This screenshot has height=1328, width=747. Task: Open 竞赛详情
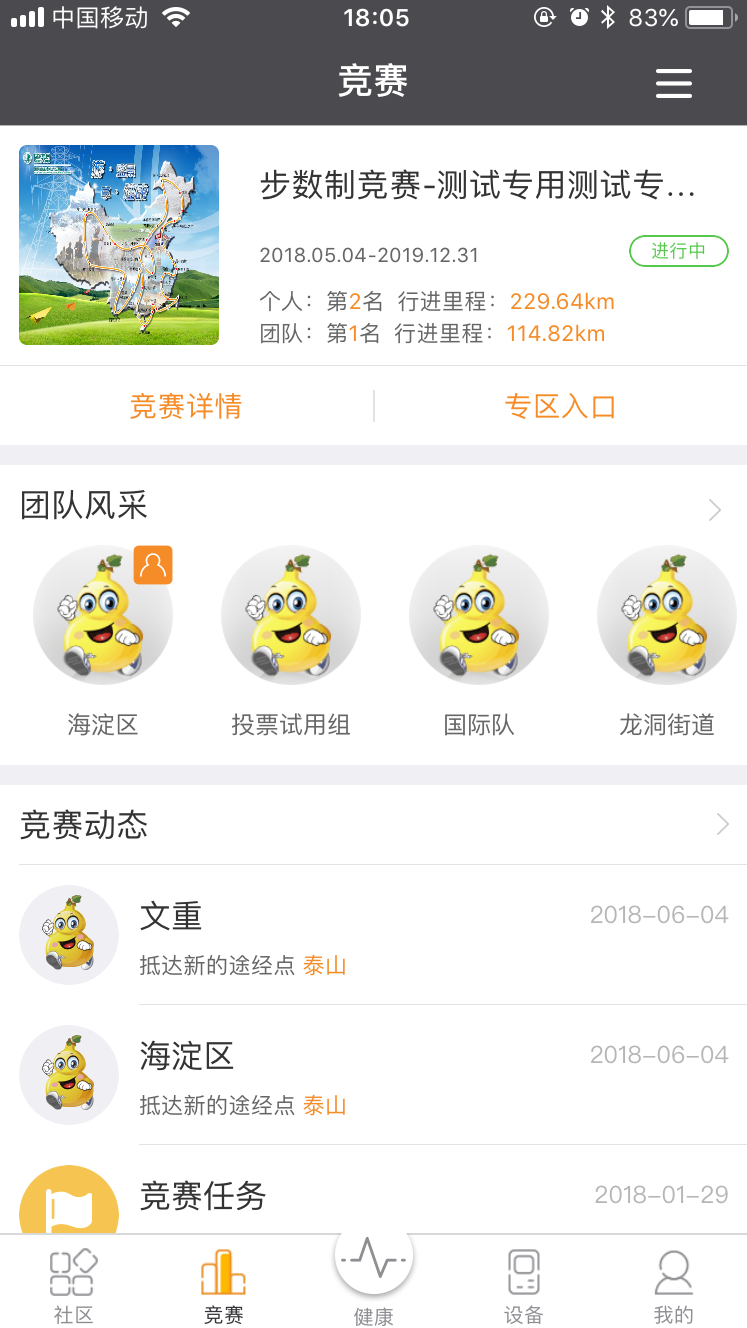tap(185, 406)
